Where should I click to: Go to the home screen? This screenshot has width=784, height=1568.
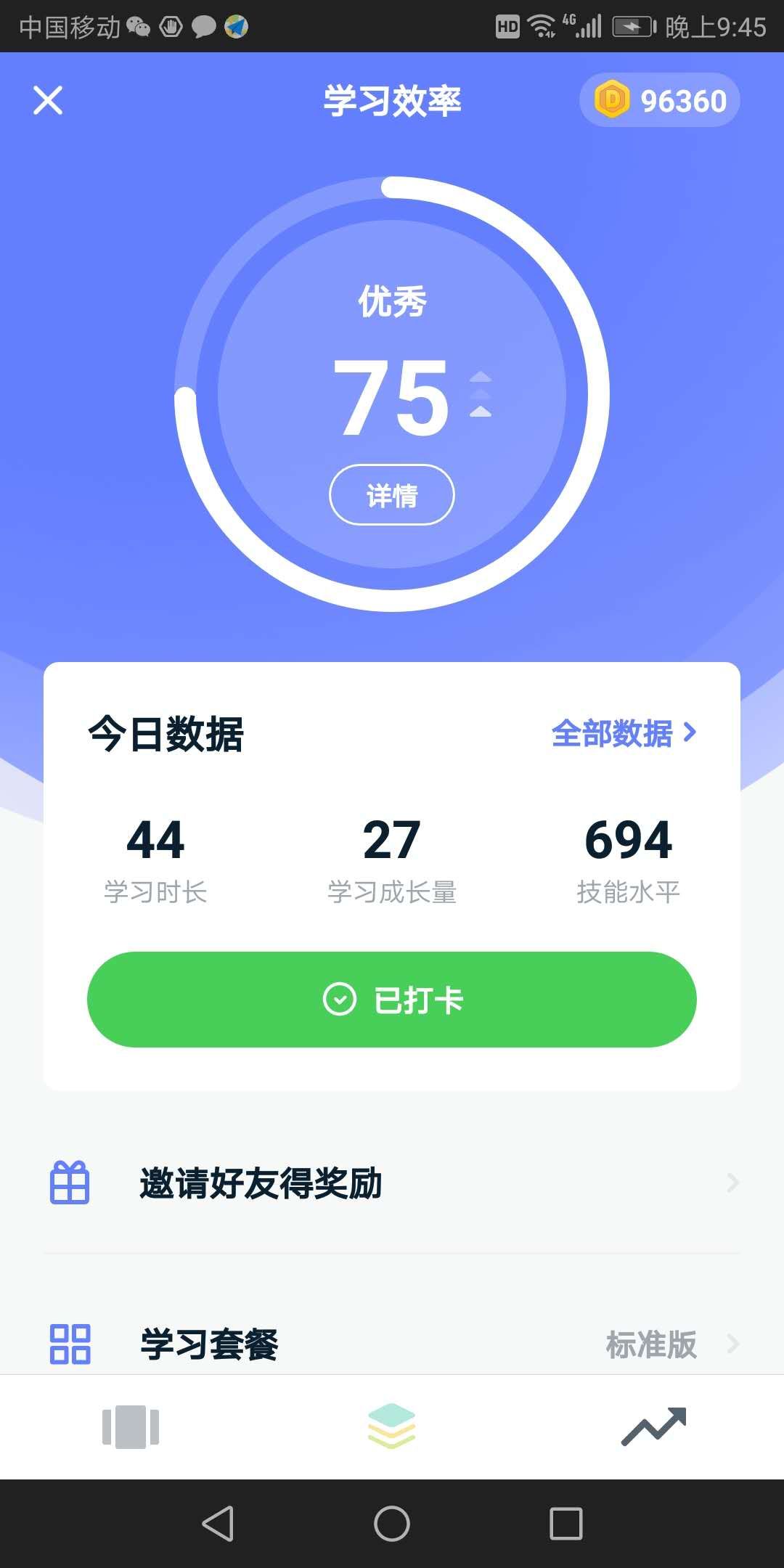click(392, 1523)
